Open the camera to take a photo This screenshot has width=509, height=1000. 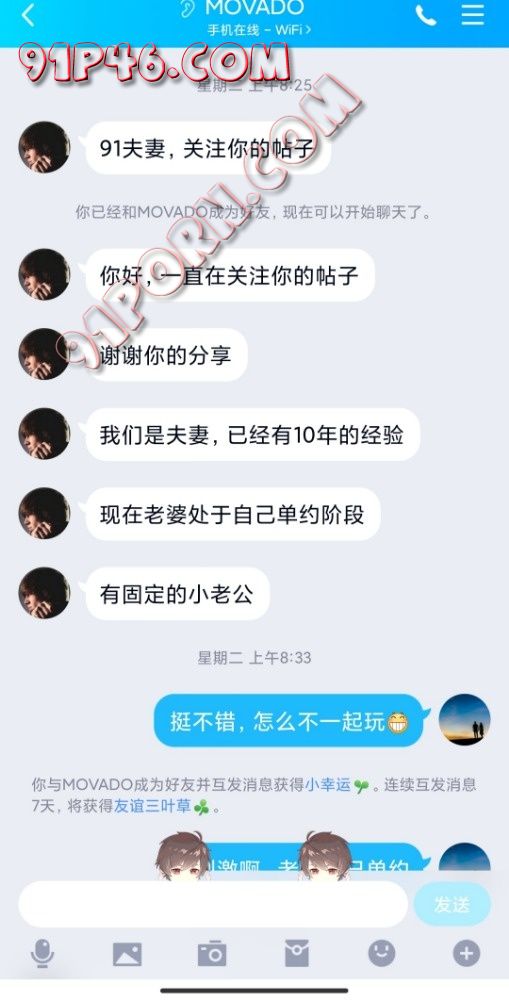click(212, 953)
